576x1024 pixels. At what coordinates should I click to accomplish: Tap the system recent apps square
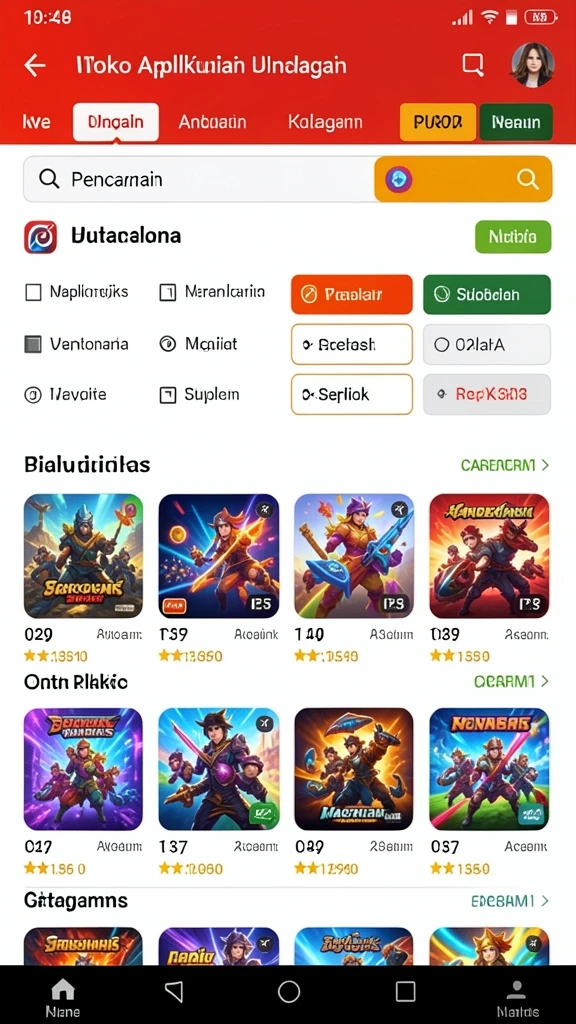[x=405, y=991]
